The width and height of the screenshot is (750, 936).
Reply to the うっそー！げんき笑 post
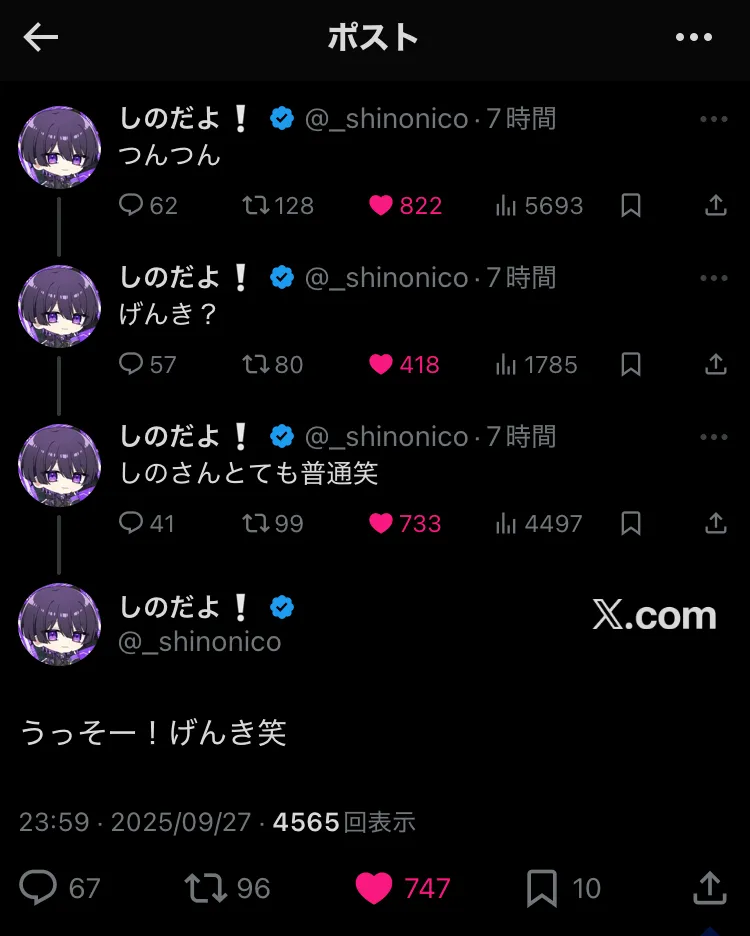pos(39,888)
